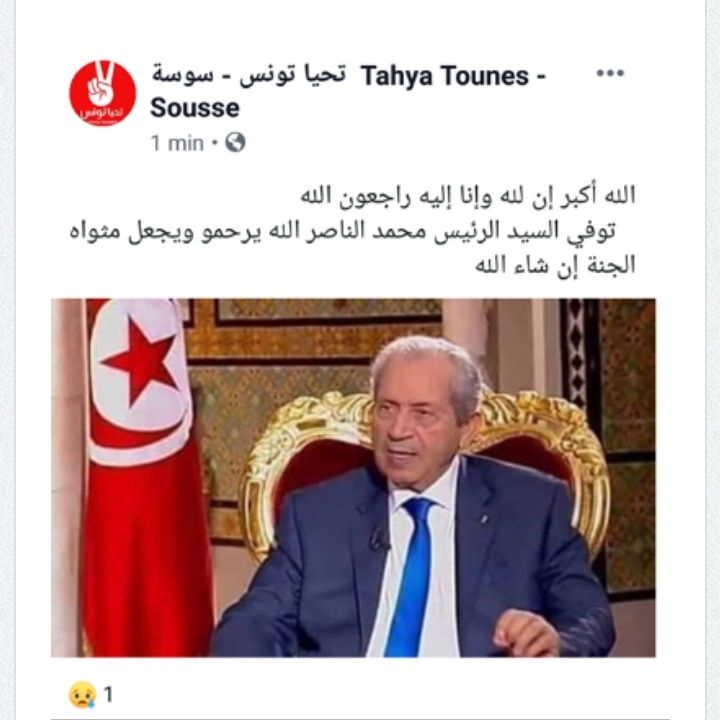This screenshot has width=720, height=720.
Task: Open the post's three-dot options menu
Action: click(610, 74)
